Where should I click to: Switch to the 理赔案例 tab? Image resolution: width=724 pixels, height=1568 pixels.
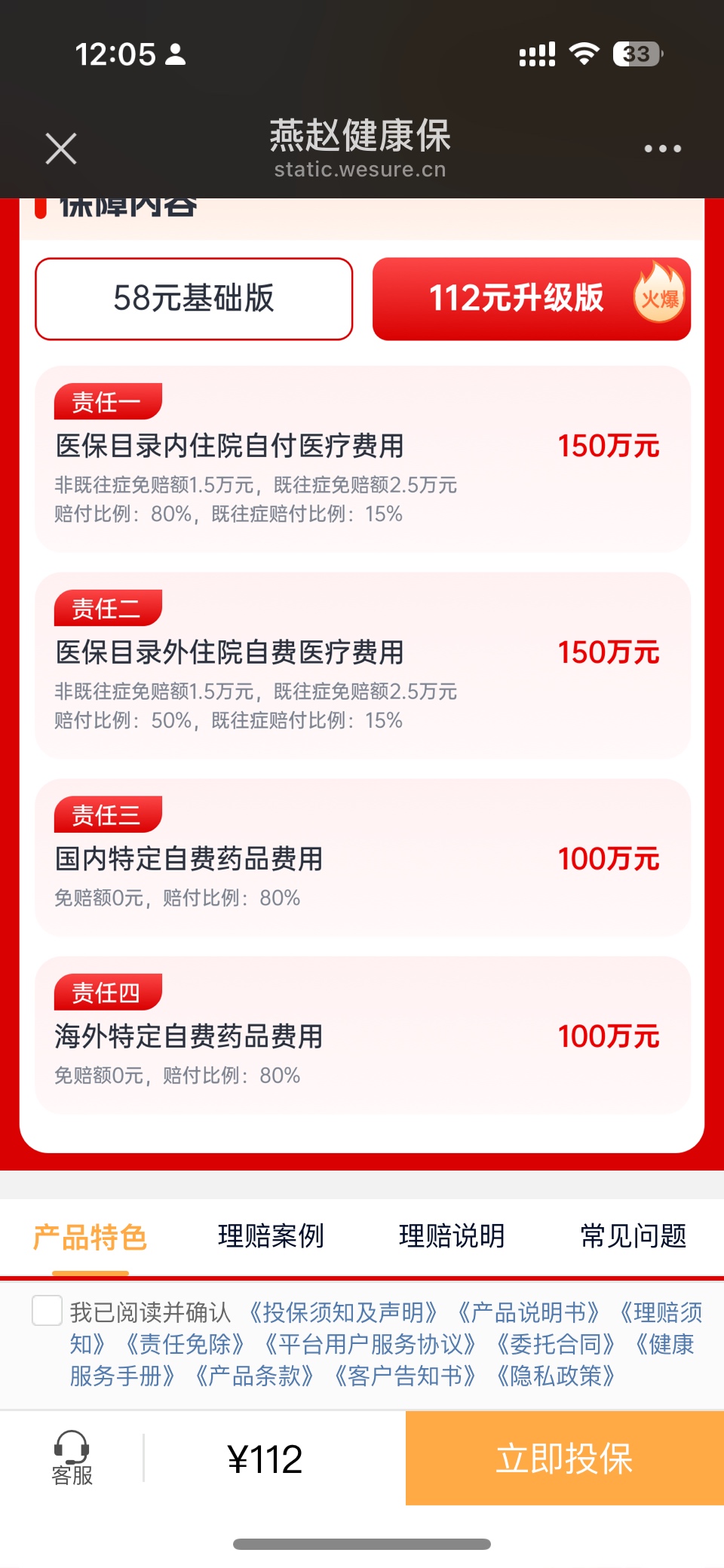(271, 1236)
